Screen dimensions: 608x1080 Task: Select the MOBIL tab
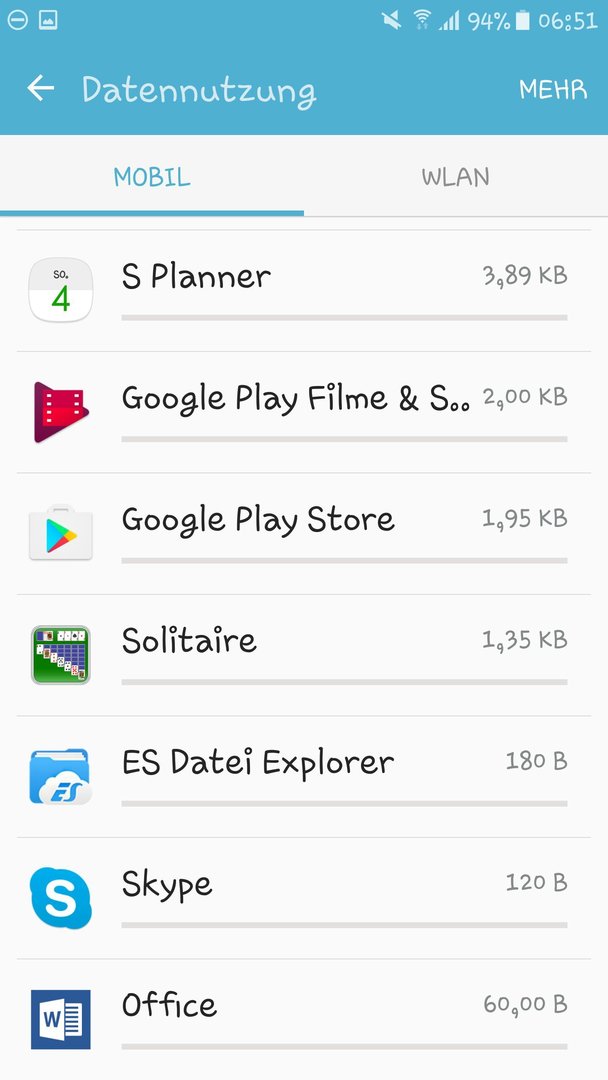pyautogui.click(x=151, y=176)
